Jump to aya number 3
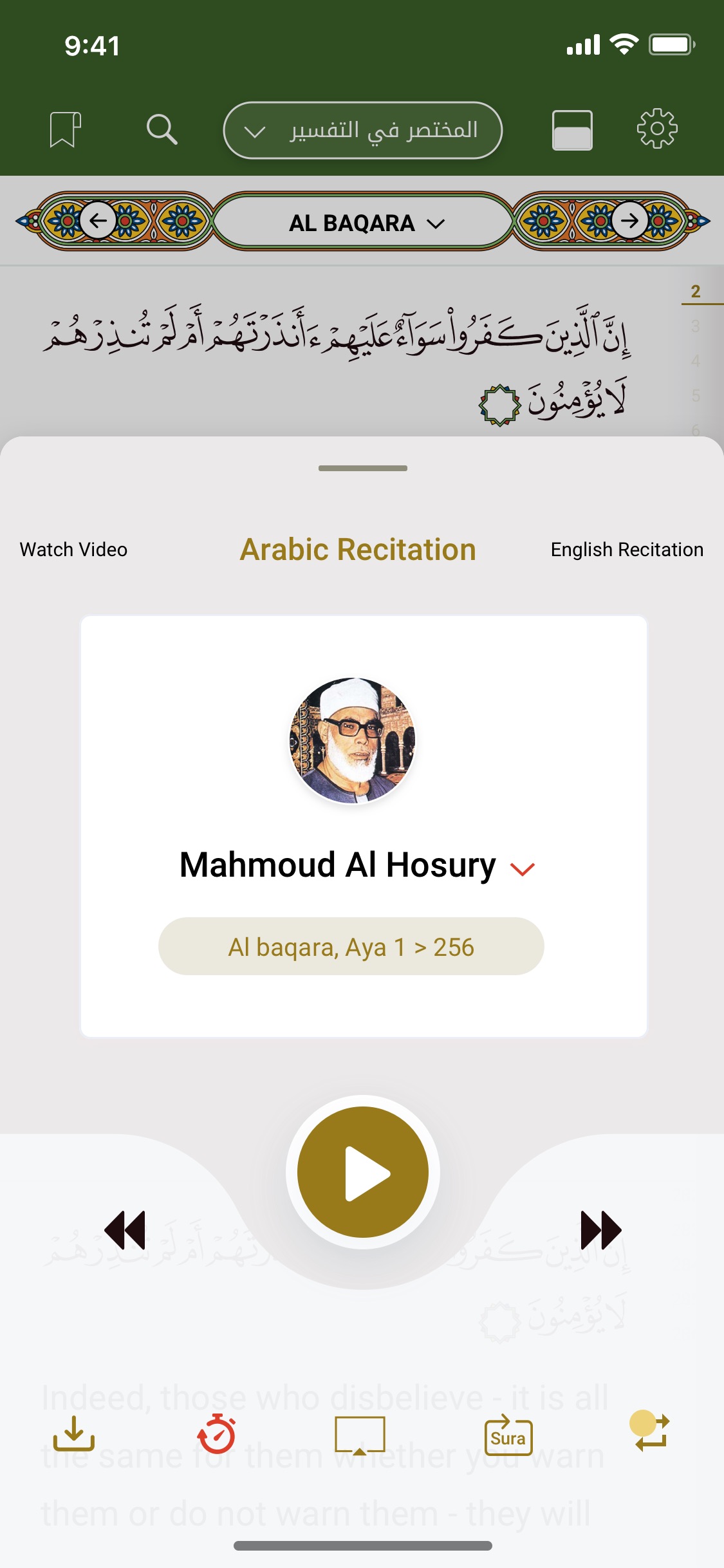The width and height of the screenshot is (724, 1568). (695, 326)
